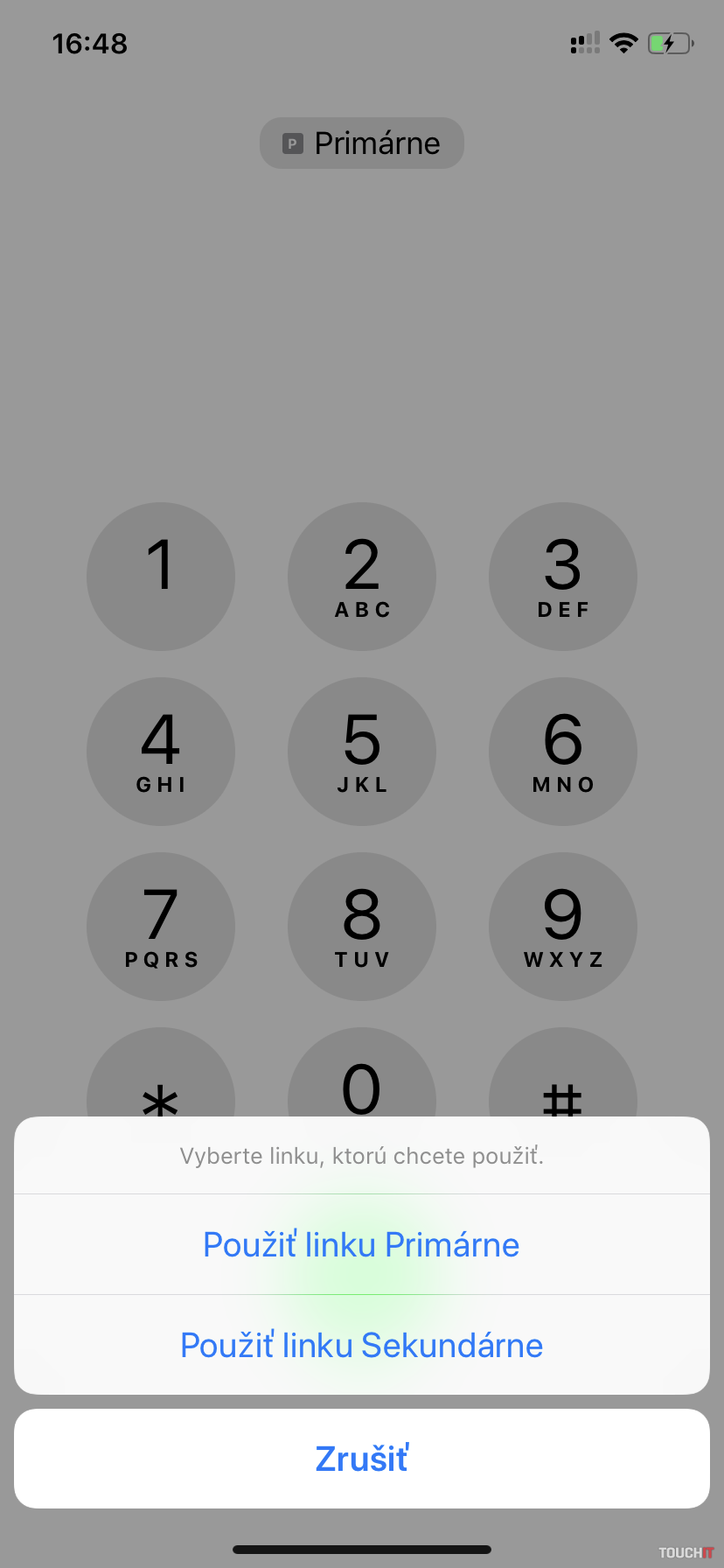Cancel with the Zrušiť button
Image resolution: width=724 pixels, height=1568 pixels.
pos(361,1459)
